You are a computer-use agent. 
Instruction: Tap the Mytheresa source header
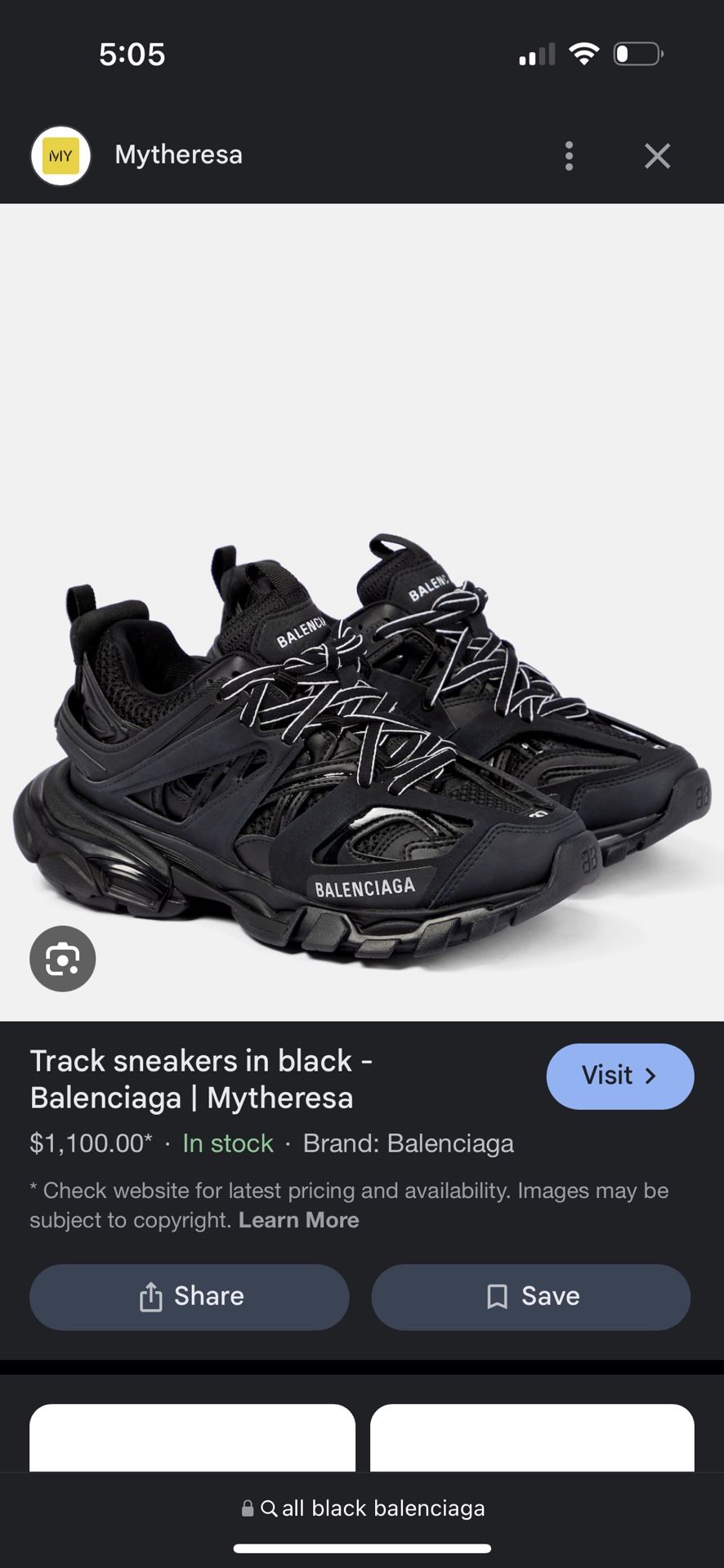[x=178, y=155]
